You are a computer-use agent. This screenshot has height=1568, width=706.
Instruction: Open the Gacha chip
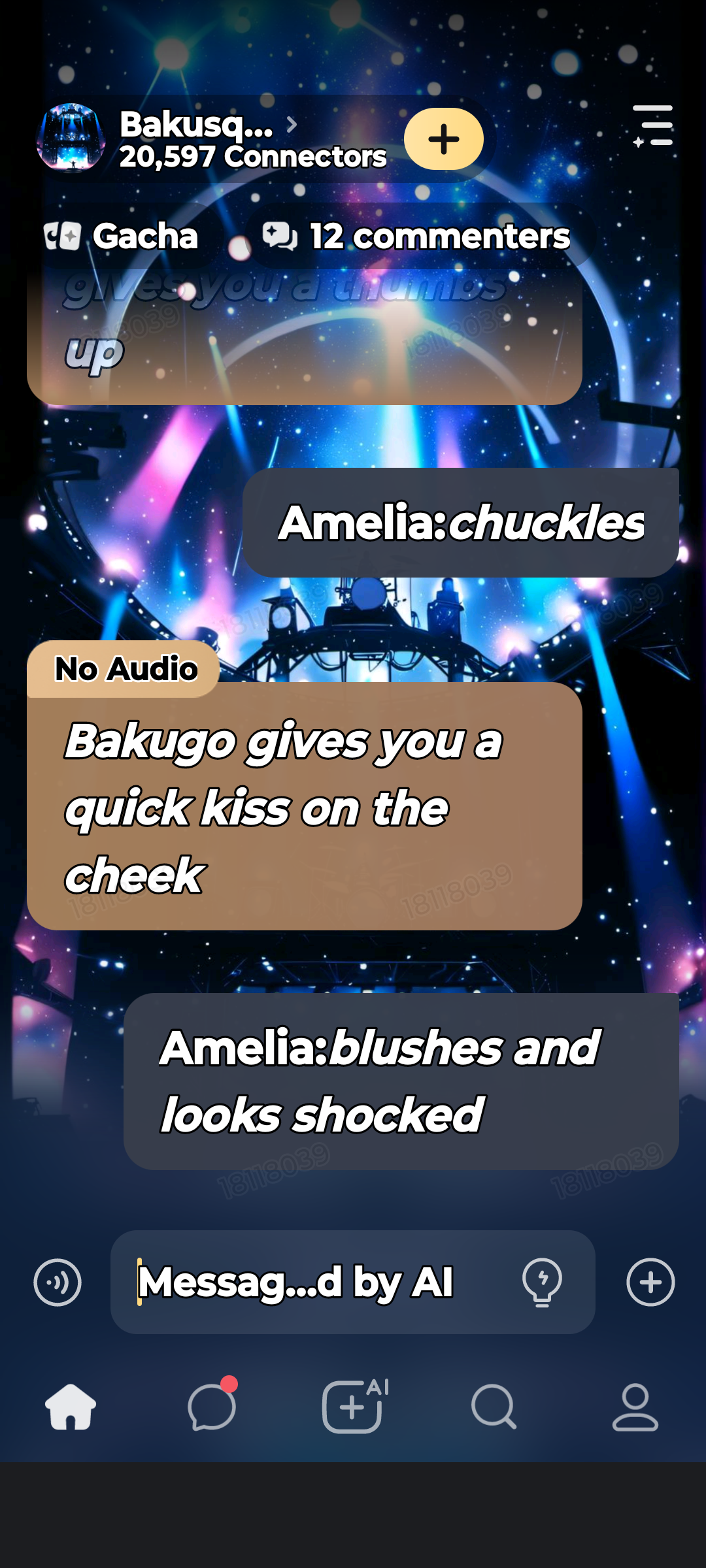click(x=122, y=236)
